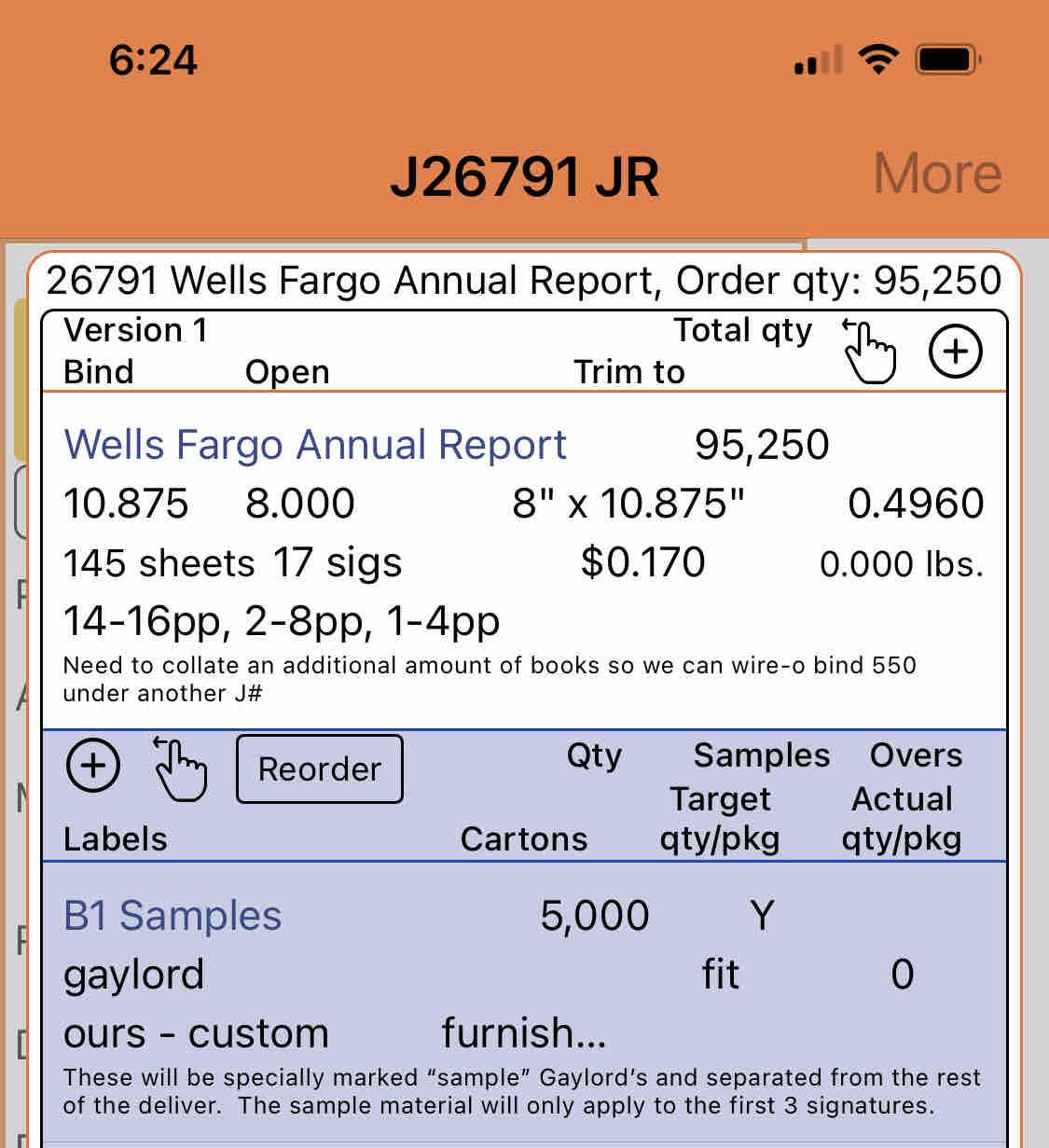Tap the hand pointer icon next to Total qty

[x=869, y=351]
